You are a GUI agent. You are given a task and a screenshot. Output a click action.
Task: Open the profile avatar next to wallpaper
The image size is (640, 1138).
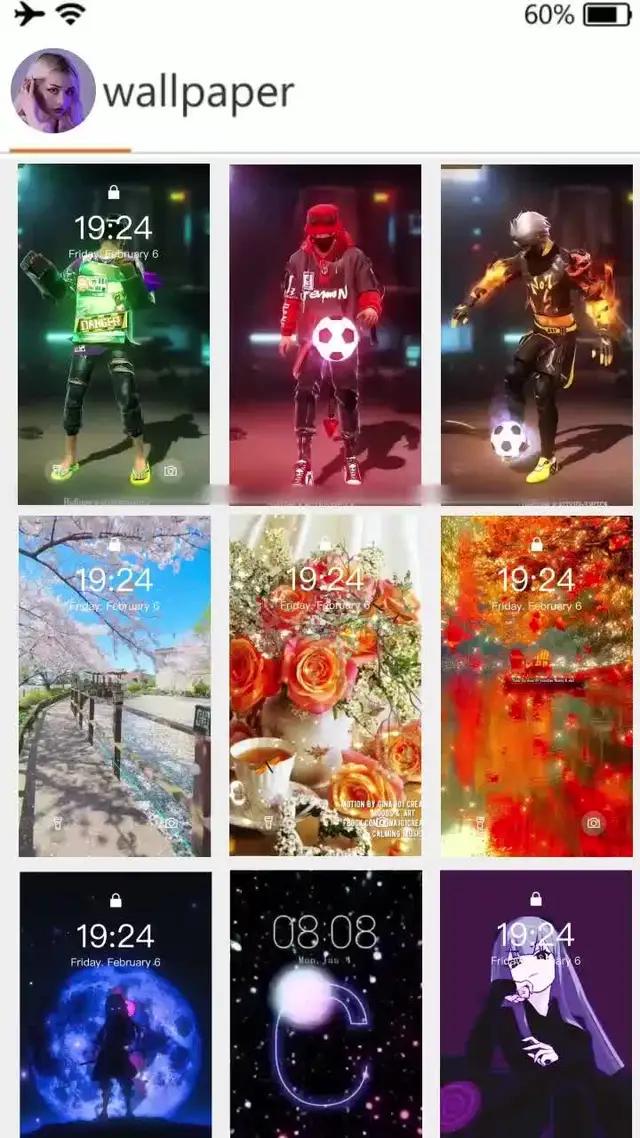pyautogui.click(x=53, y=91)
